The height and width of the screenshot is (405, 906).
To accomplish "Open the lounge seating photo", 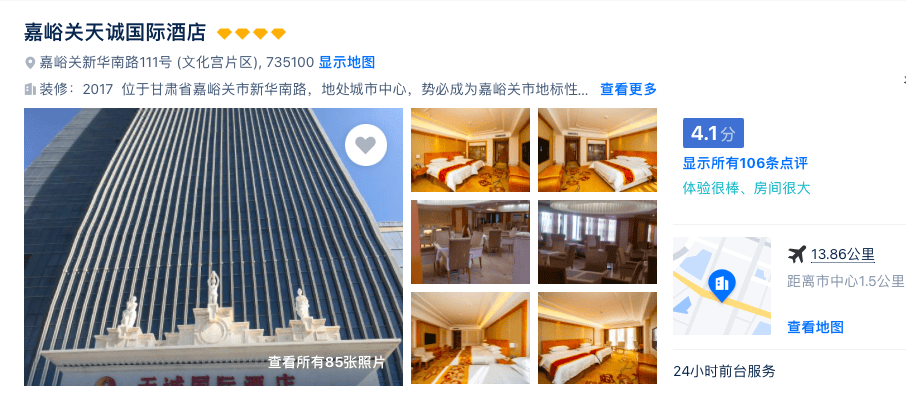I will (x=470, y=242).
